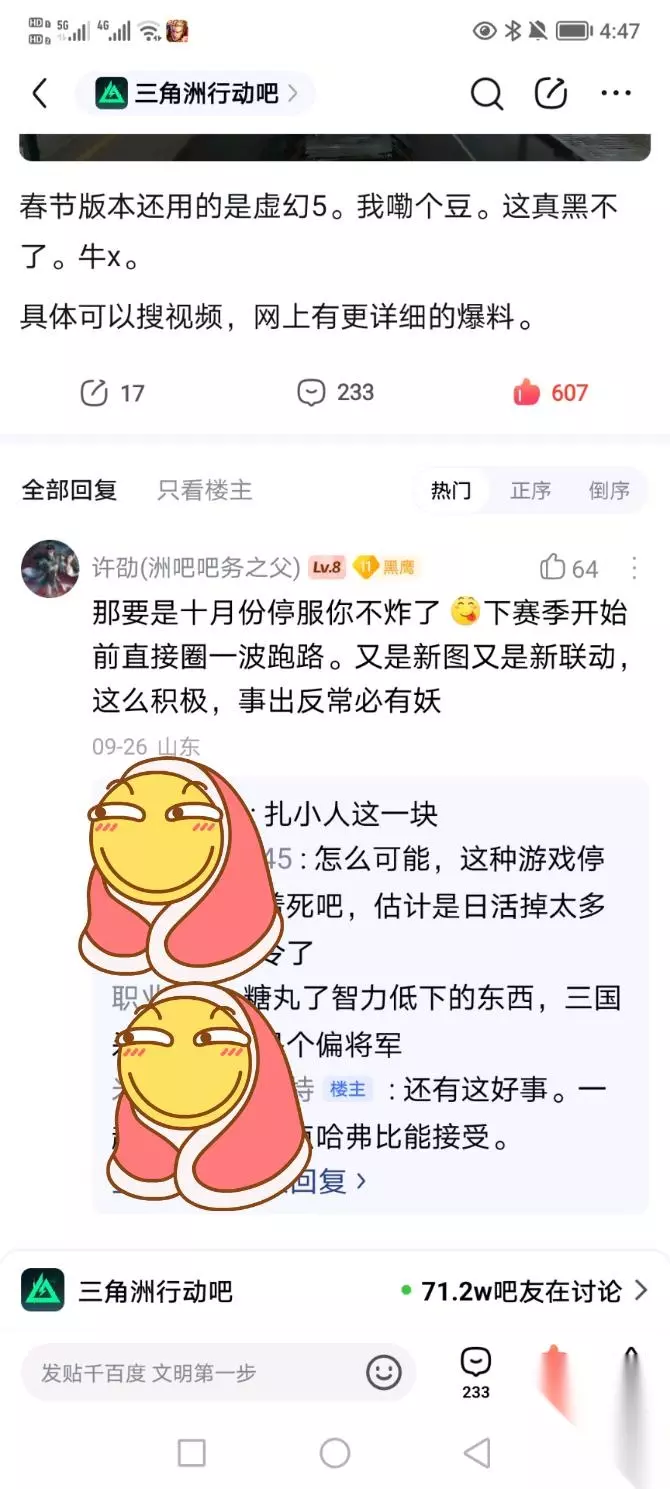Open more options on 许劭's comment
670x1489 pixels.
pos(634,568)
